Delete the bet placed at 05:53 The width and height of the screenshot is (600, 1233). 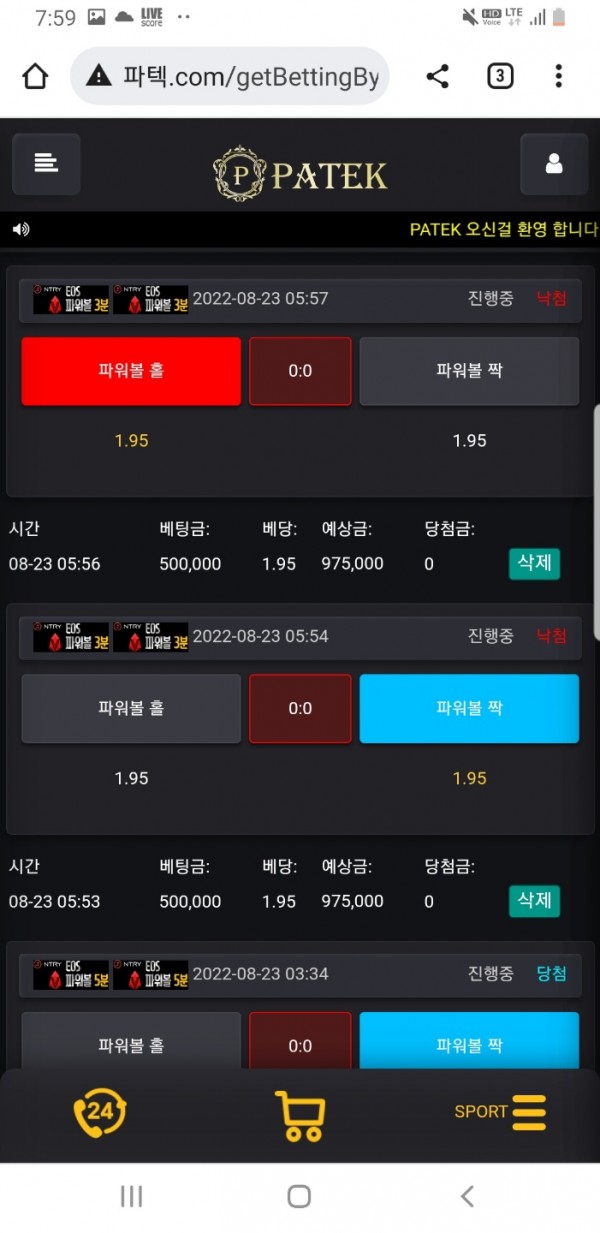(x=534, y=900)
